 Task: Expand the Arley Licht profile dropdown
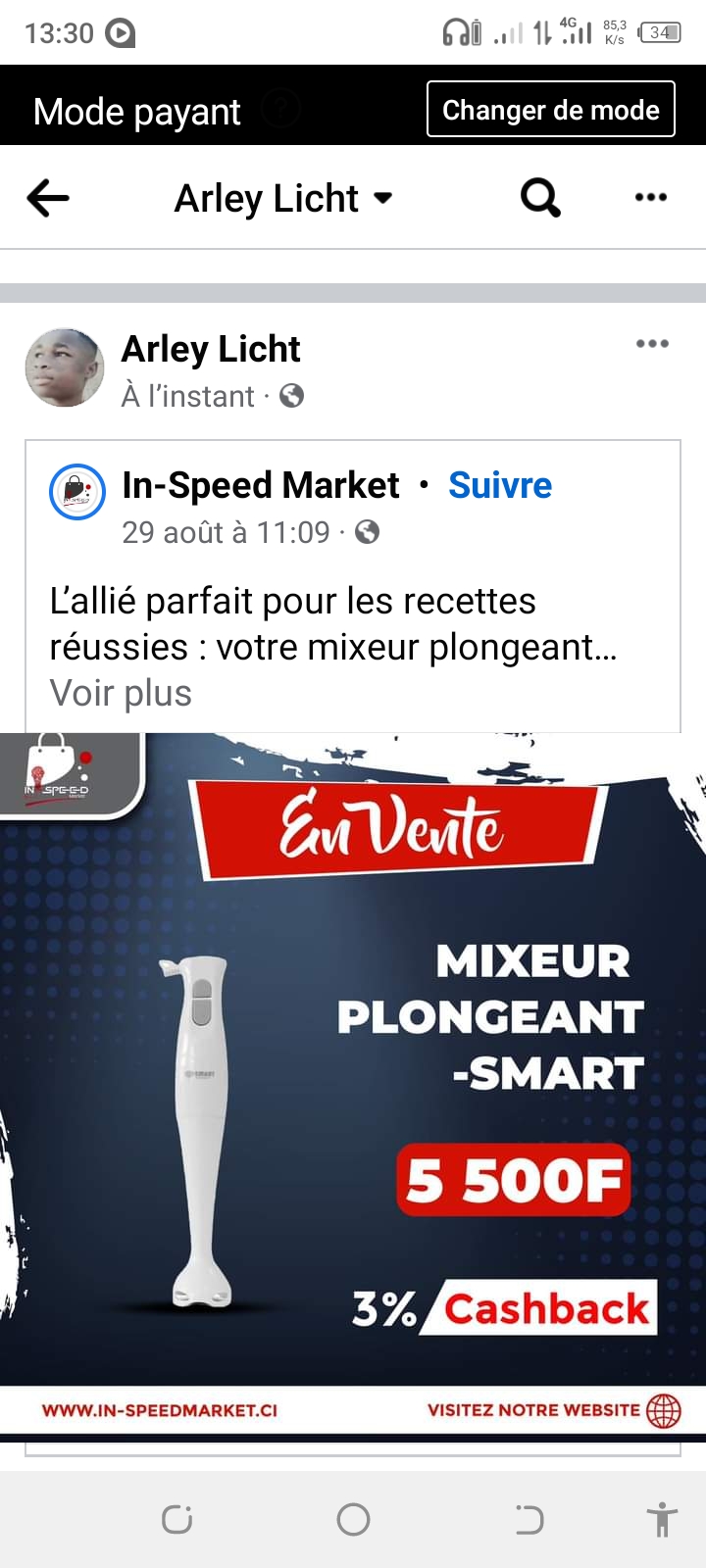coord(383,198)
